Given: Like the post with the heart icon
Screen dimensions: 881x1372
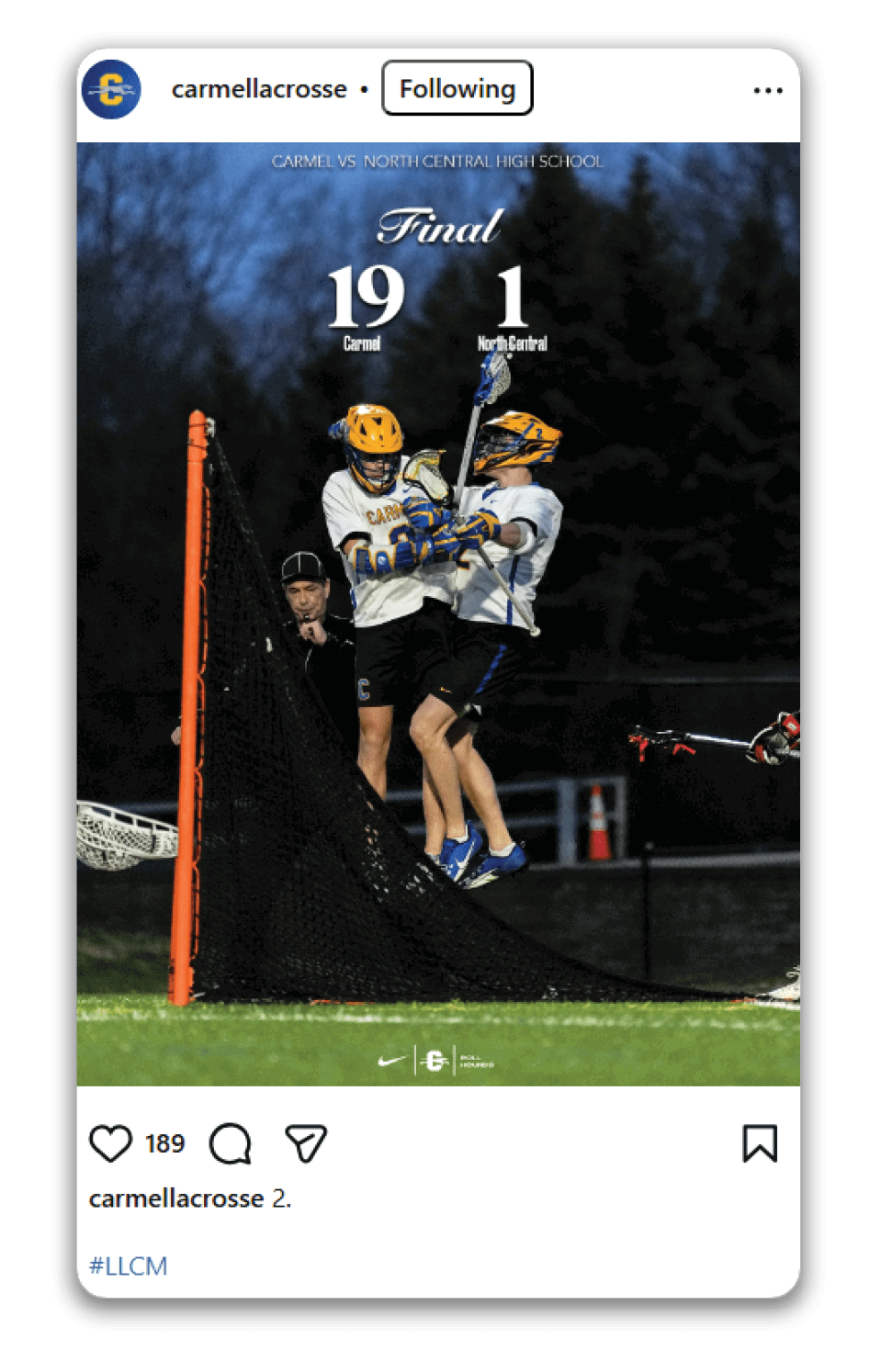Looking at the screenshot, I should pos(111,1143).
